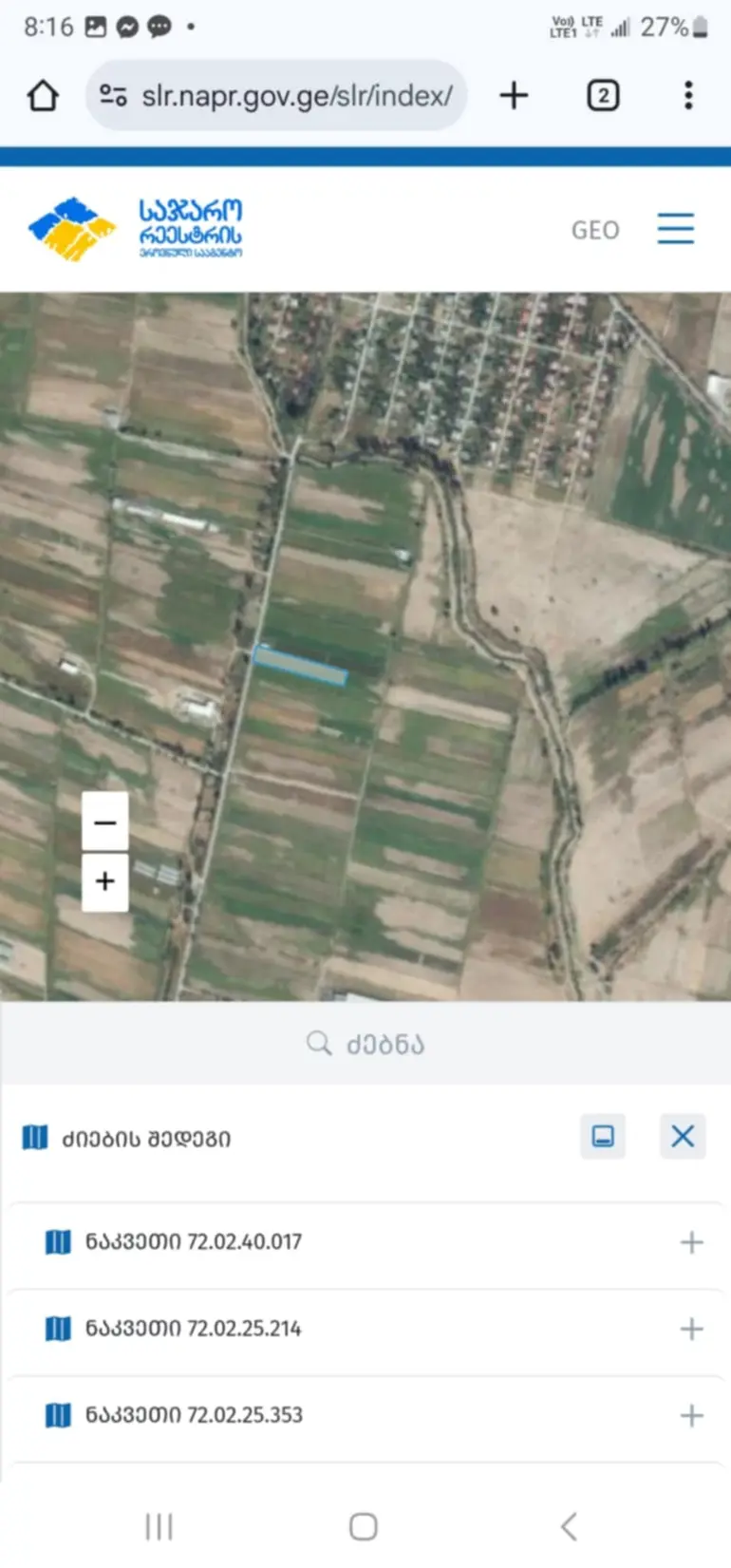731x1568 pixels.
Task: Close the ძიების შედეგი results panel
Action: coord(683,1137)
